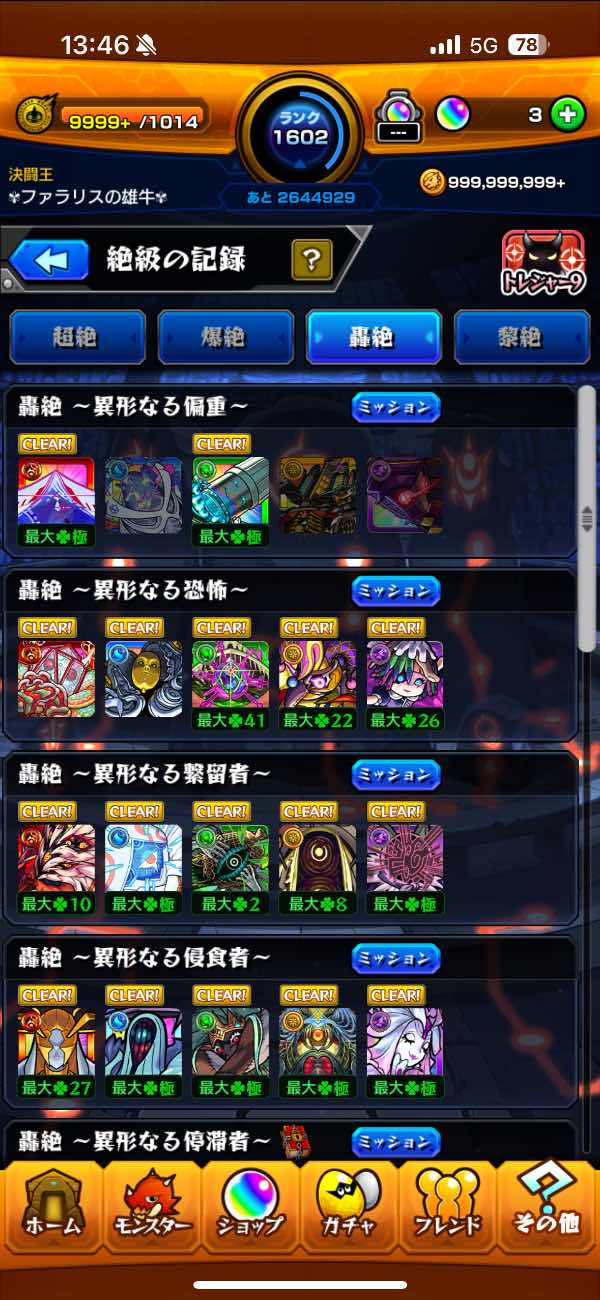
Task: Open ミッション for 異形なる侵食者
Action: point(396,958)
